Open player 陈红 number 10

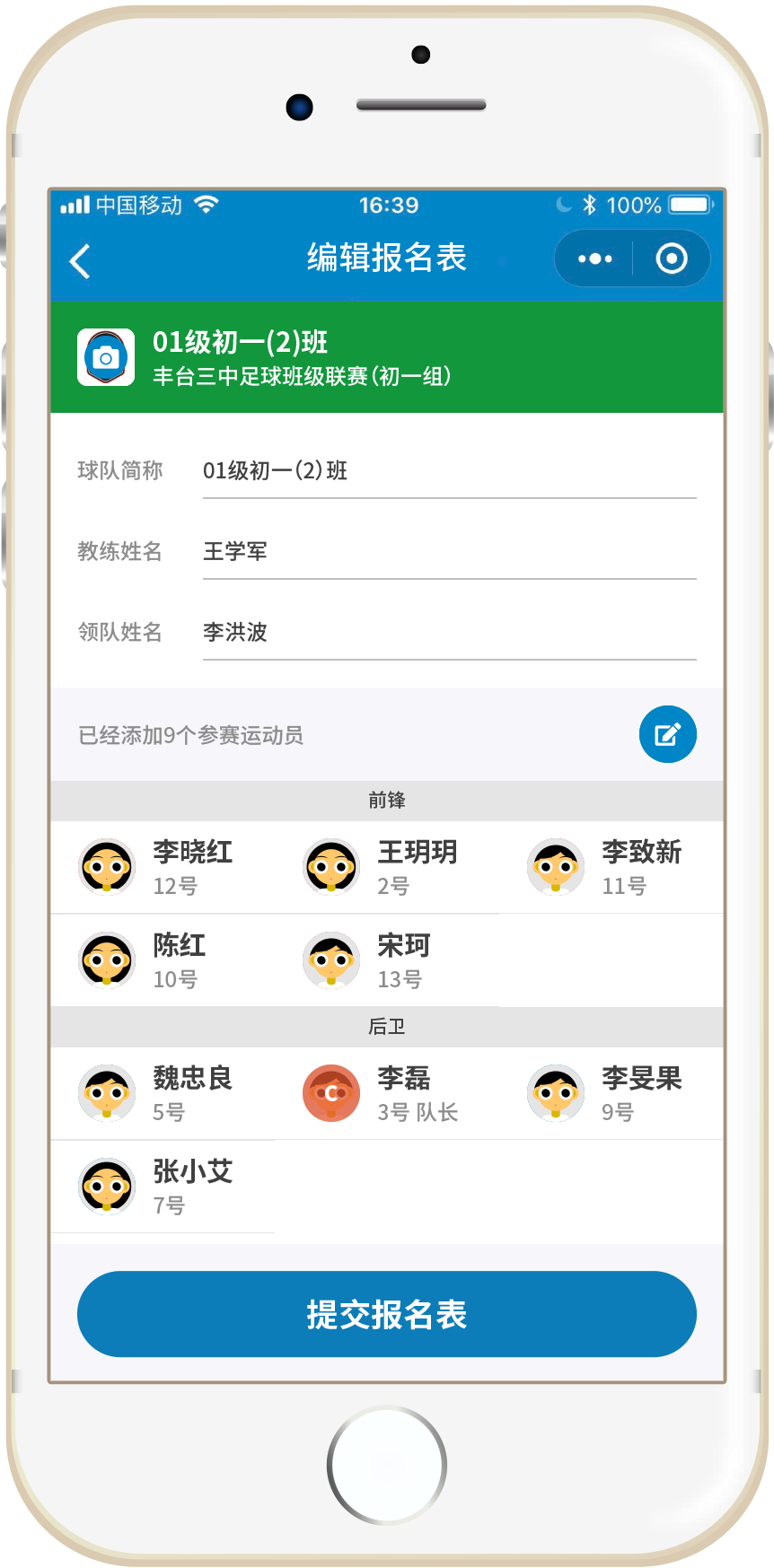(x=162, y=960)
